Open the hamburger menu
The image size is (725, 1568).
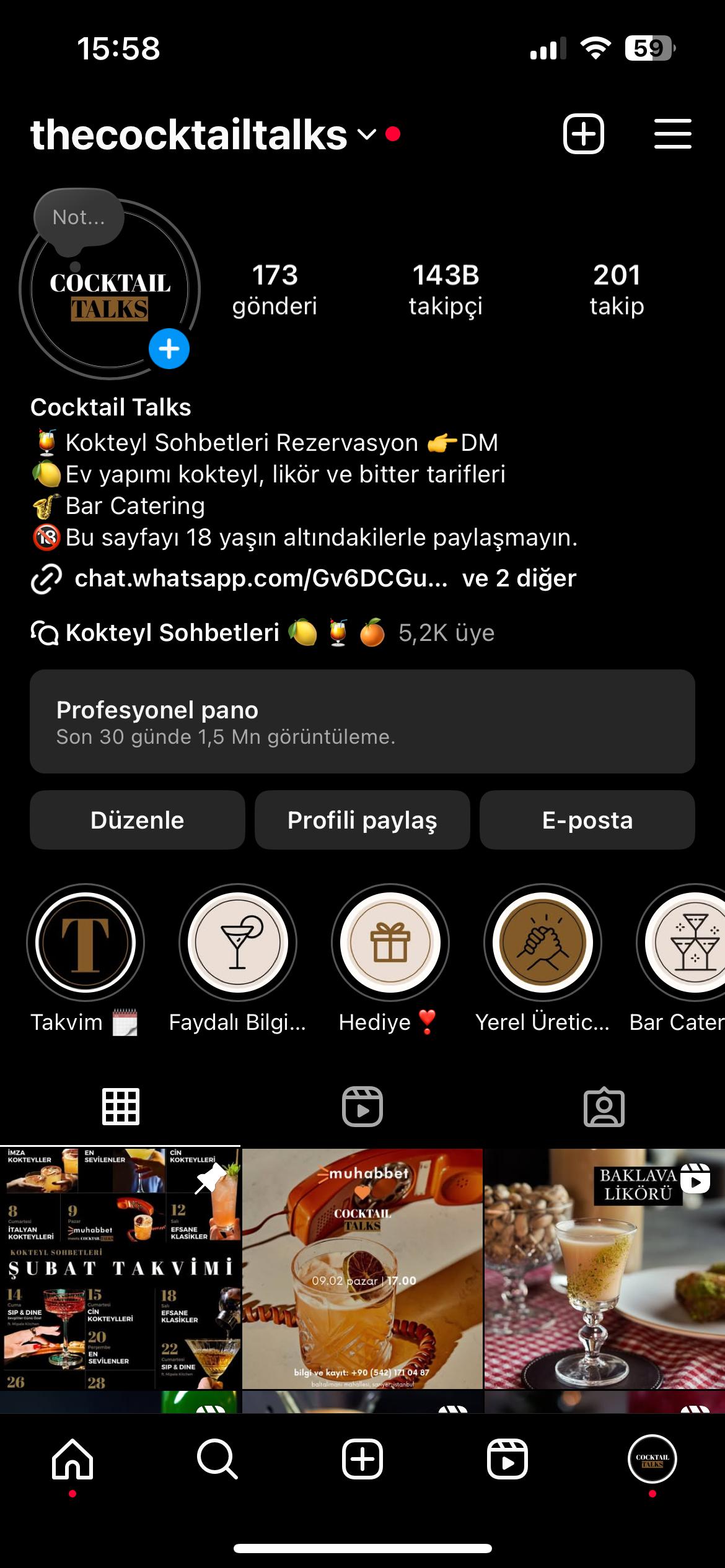[672, 134]
